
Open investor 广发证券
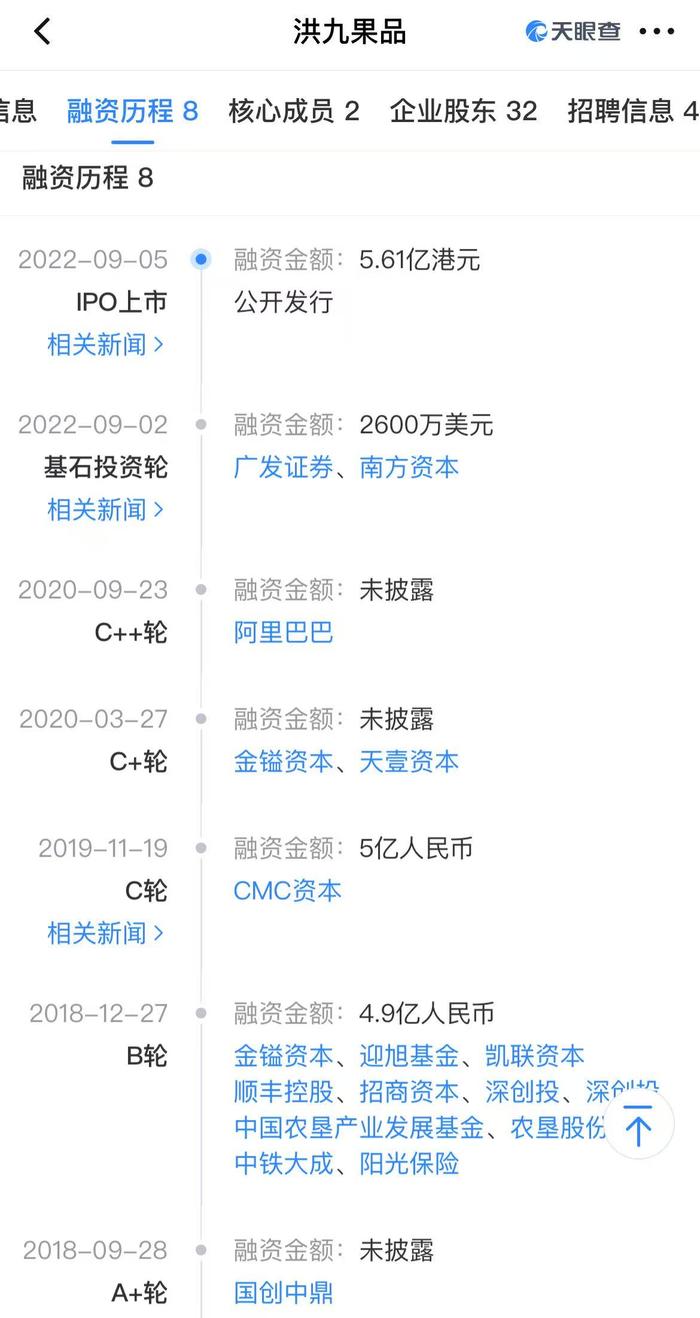coord(283,467)
